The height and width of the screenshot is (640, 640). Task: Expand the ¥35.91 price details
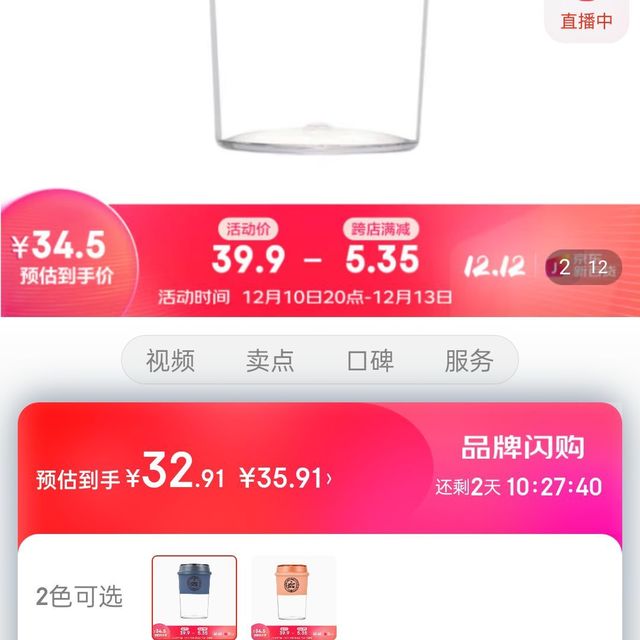(285, 479)
